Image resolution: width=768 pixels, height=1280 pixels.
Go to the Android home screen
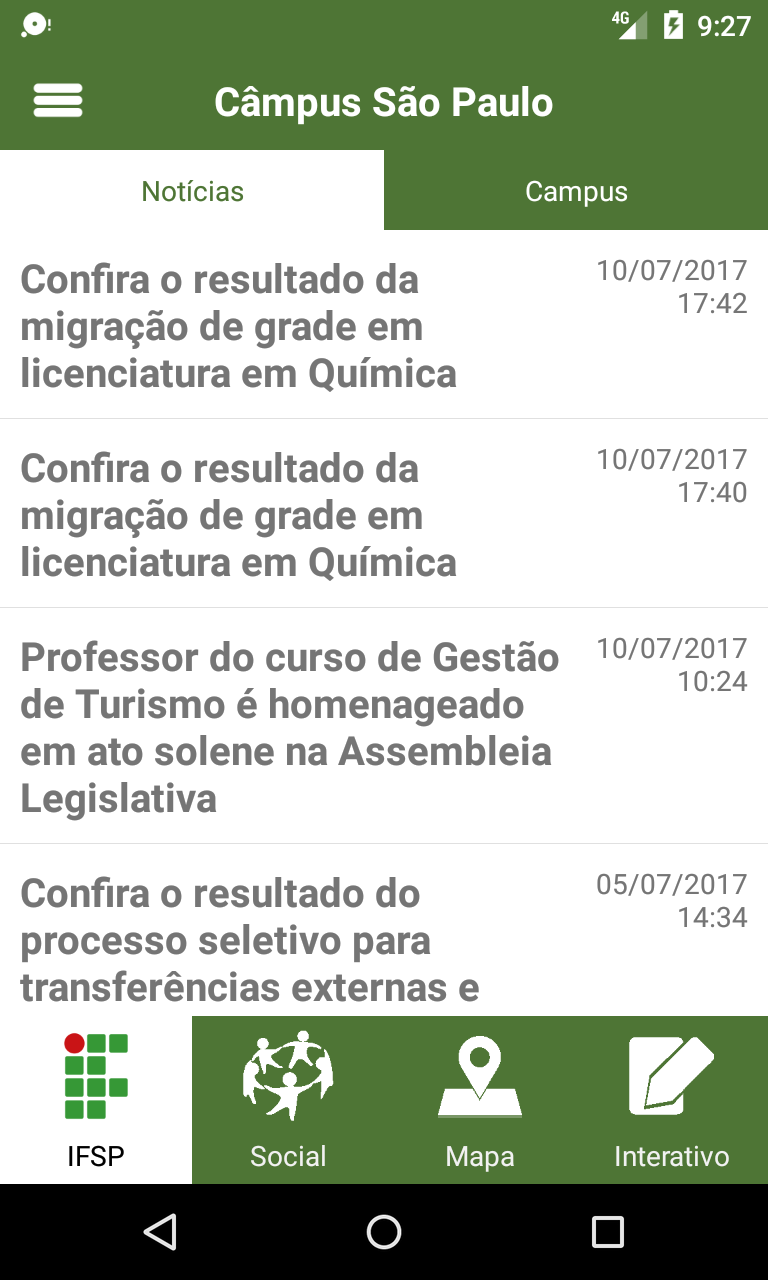[x=384, y=1232]
